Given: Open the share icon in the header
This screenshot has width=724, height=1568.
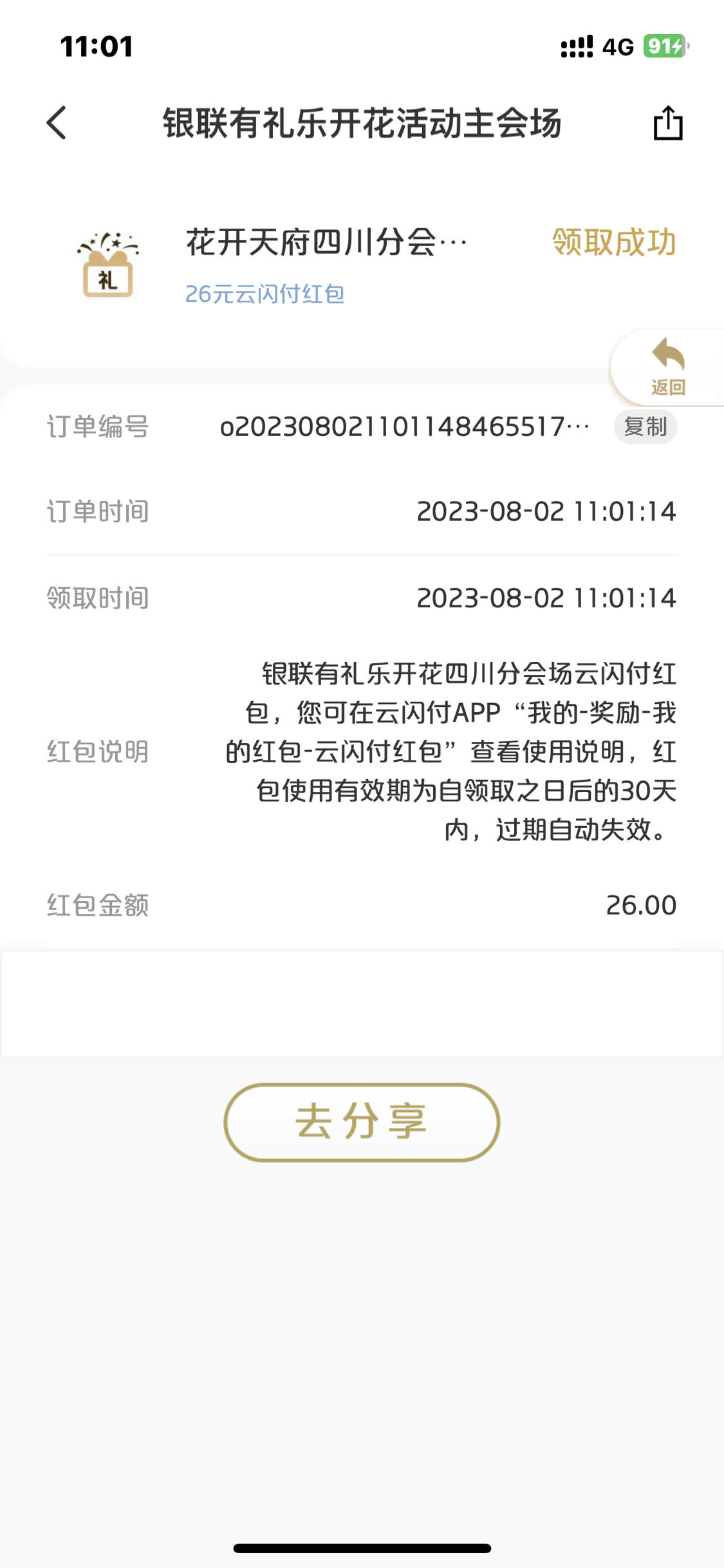Looking at the screenshot, I should click(668, 122).
